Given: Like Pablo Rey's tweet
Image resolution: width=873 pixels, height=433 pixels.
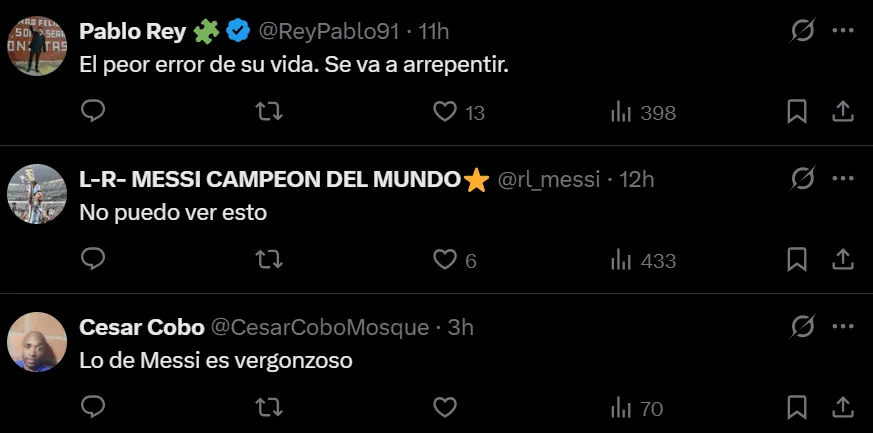Looking at the screenshot, I should pyautogui.click(x=445, y=112).
